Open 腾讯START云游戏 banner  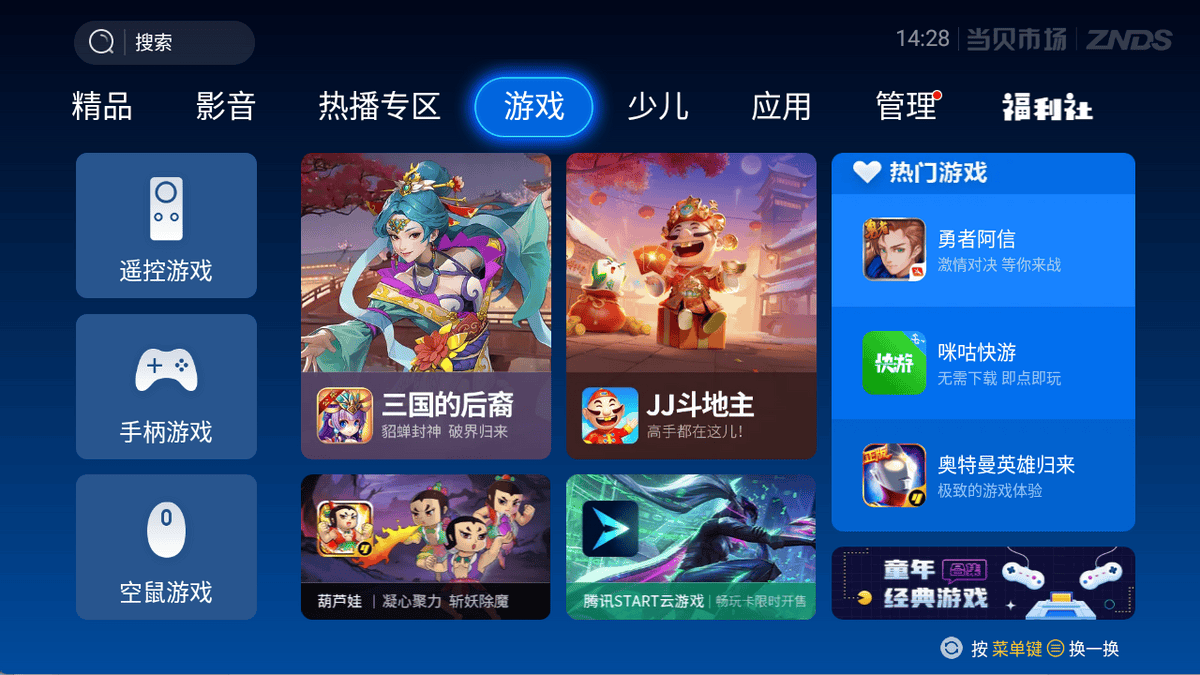point(691,546)
